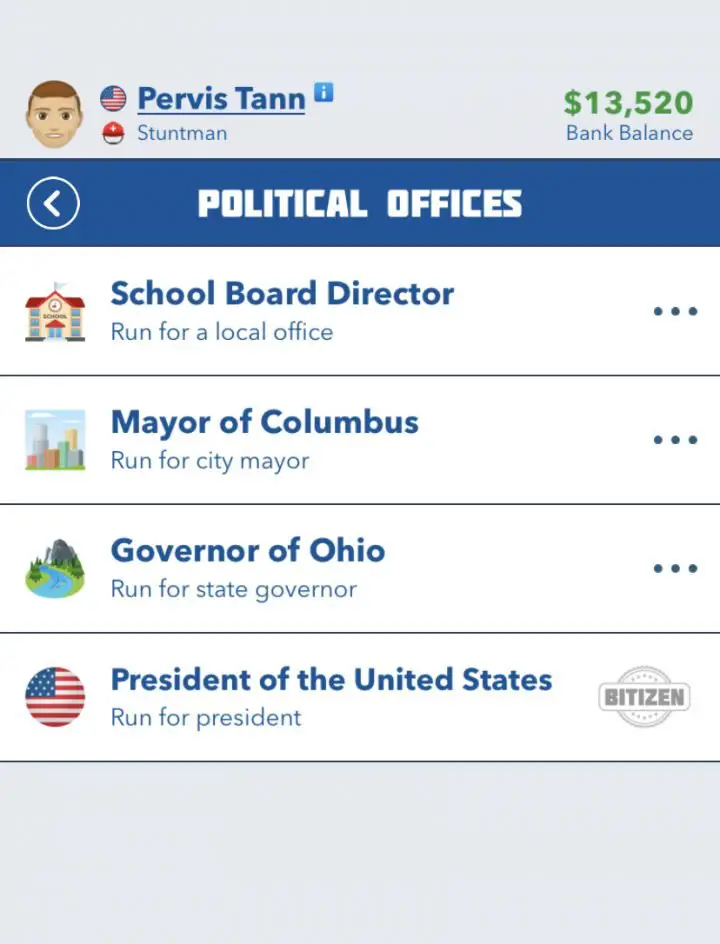Screen dimensions: 720x944
Task: Tap the profile avatar of Pervis Tann
Action: tap(54, 116)
